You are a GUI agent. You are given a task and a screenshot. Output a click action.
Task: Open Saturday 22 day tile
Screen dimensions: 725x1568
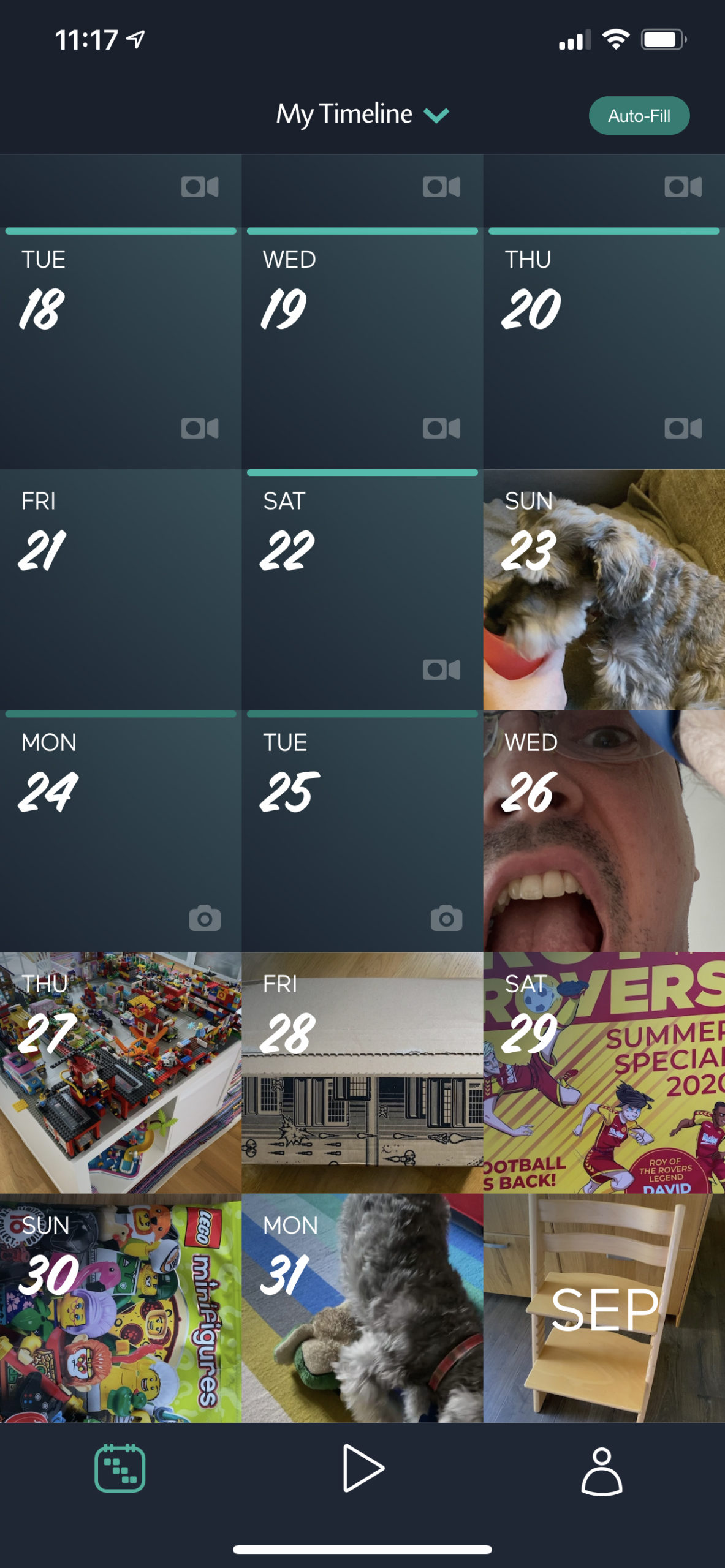click(x=362, y=590)
